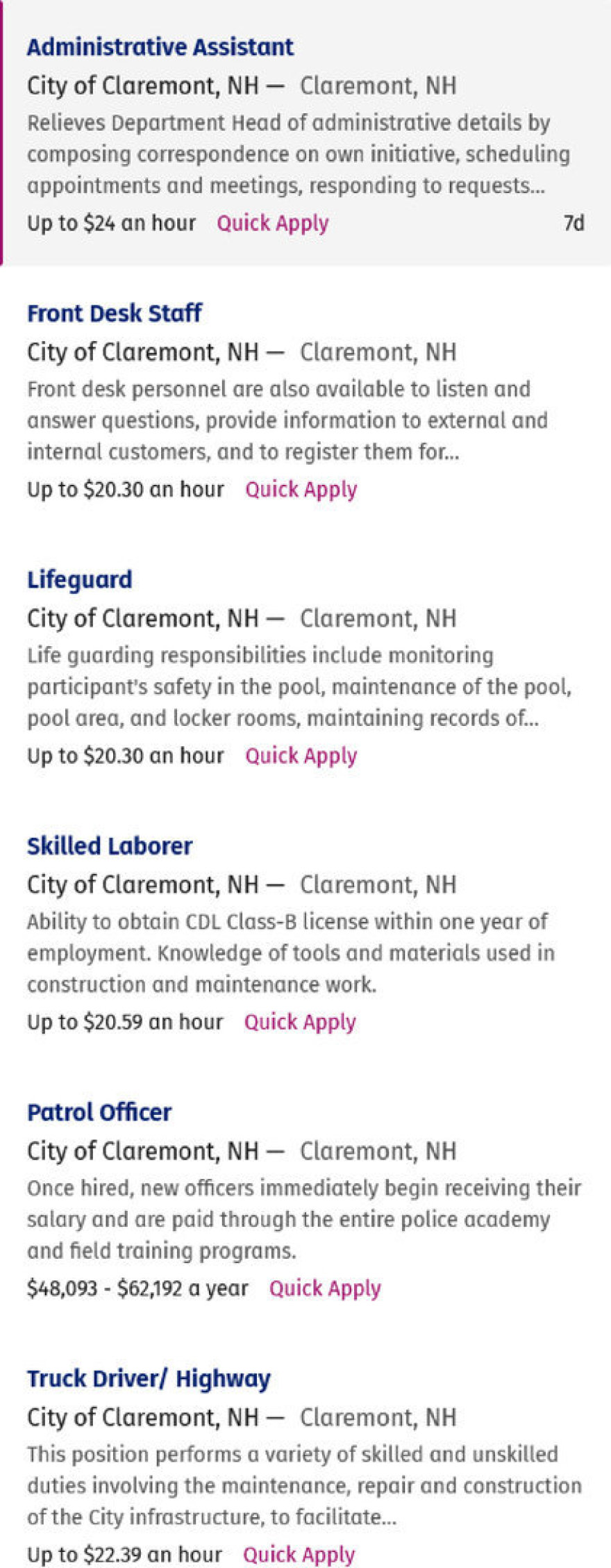Quick Apply for Patrol Officer
This screenshot has height=1568, width=611.
coord(325,1289)
